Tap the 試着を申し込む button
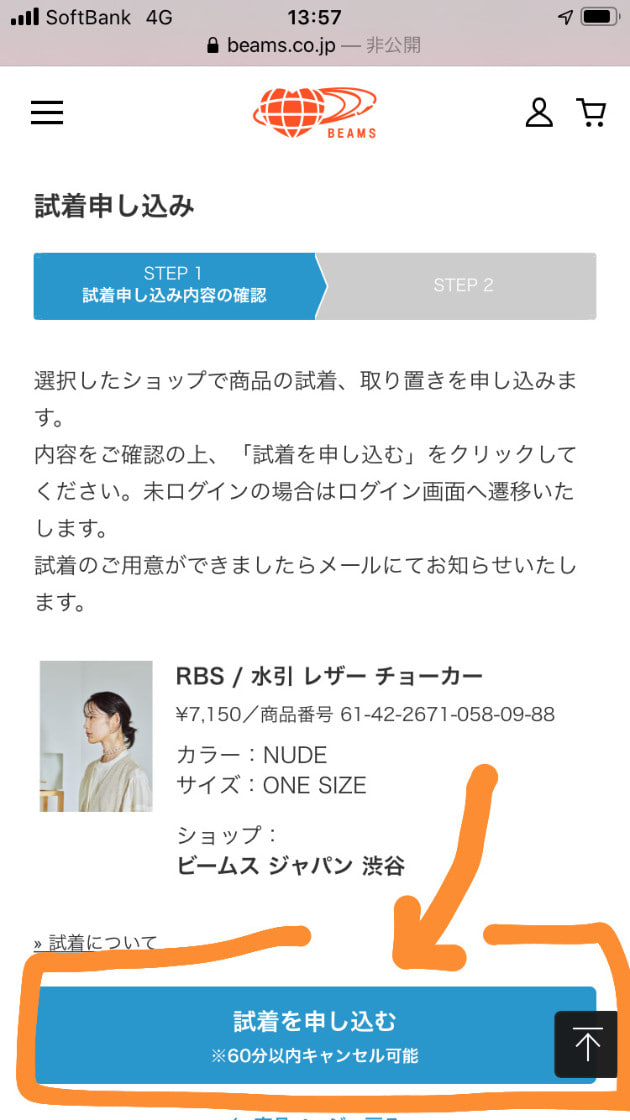Image resolution: width=630 pixels, height=1120 pixels. tap(300, 1033)
